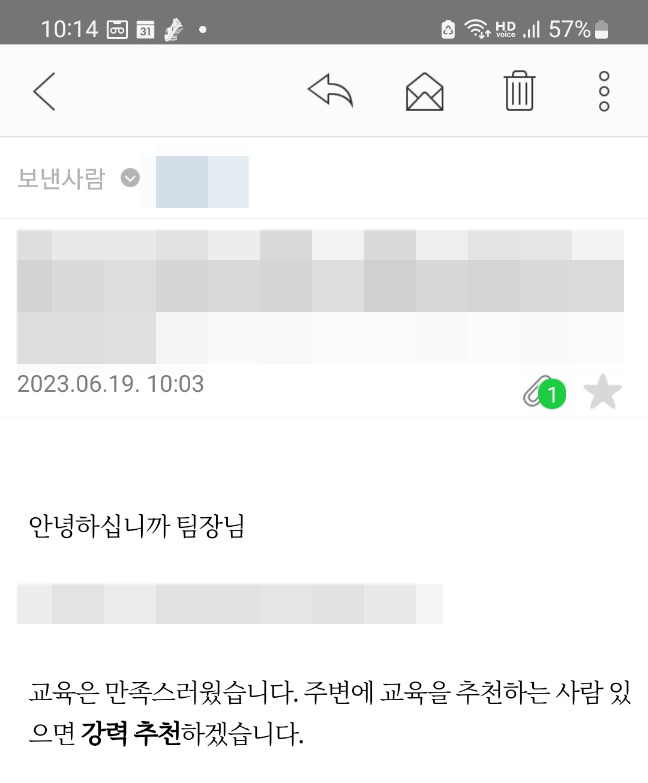Viewport: 648px width, 783px height.
Task: Delete this email
Action: click(x=518, y=92)
